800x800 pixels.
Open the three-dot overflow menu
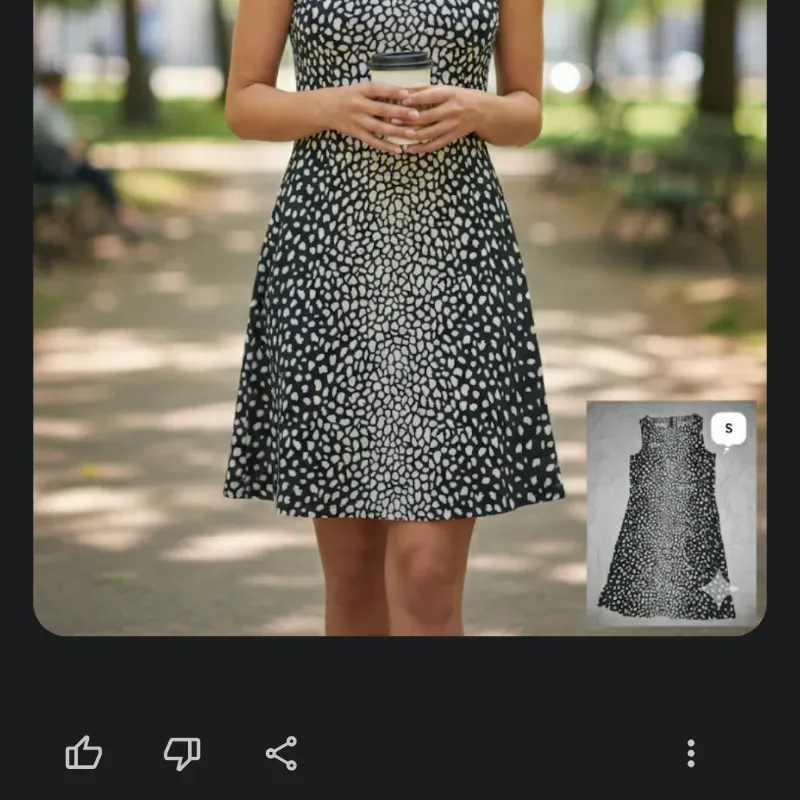coord(690,753)
